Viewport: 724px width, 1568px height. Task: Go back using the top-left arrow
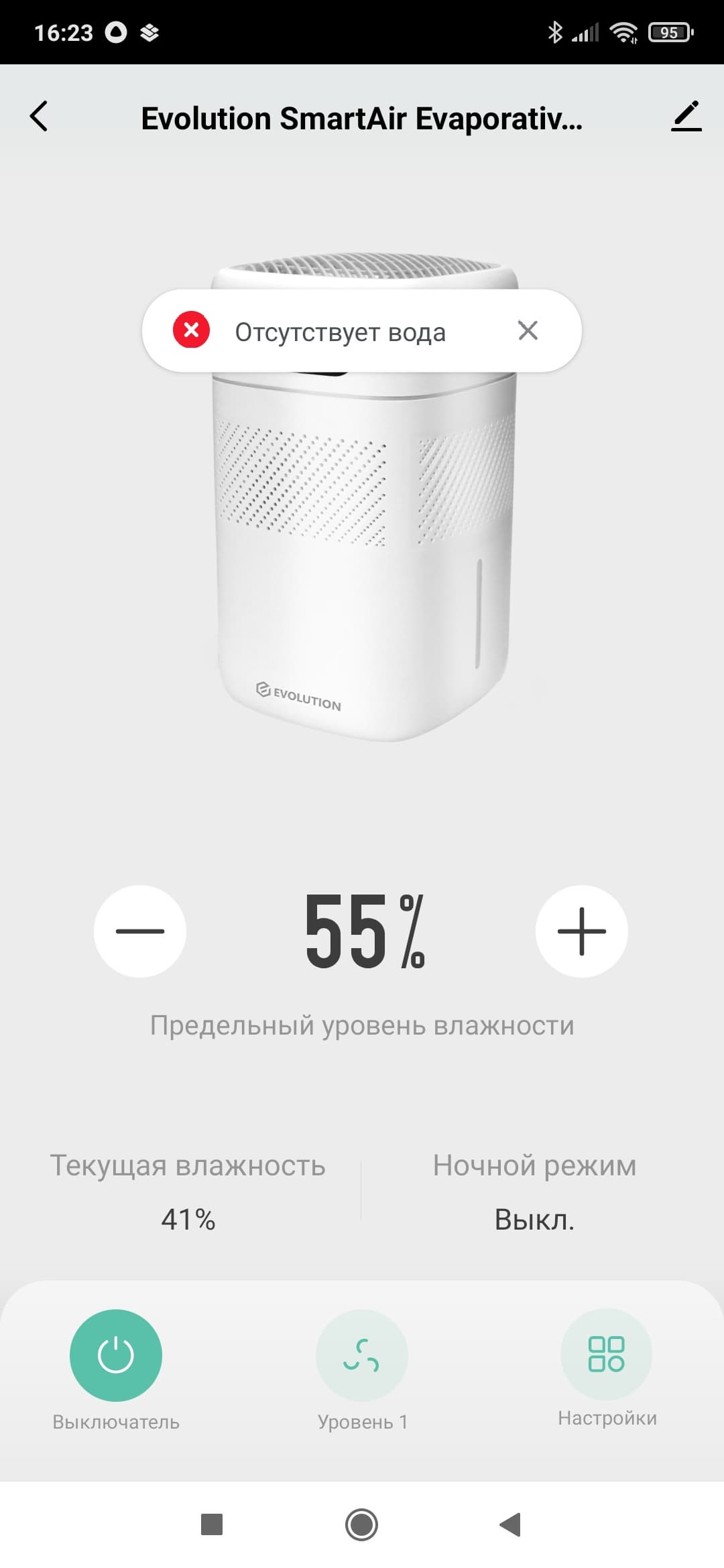[x=39, y=117]
